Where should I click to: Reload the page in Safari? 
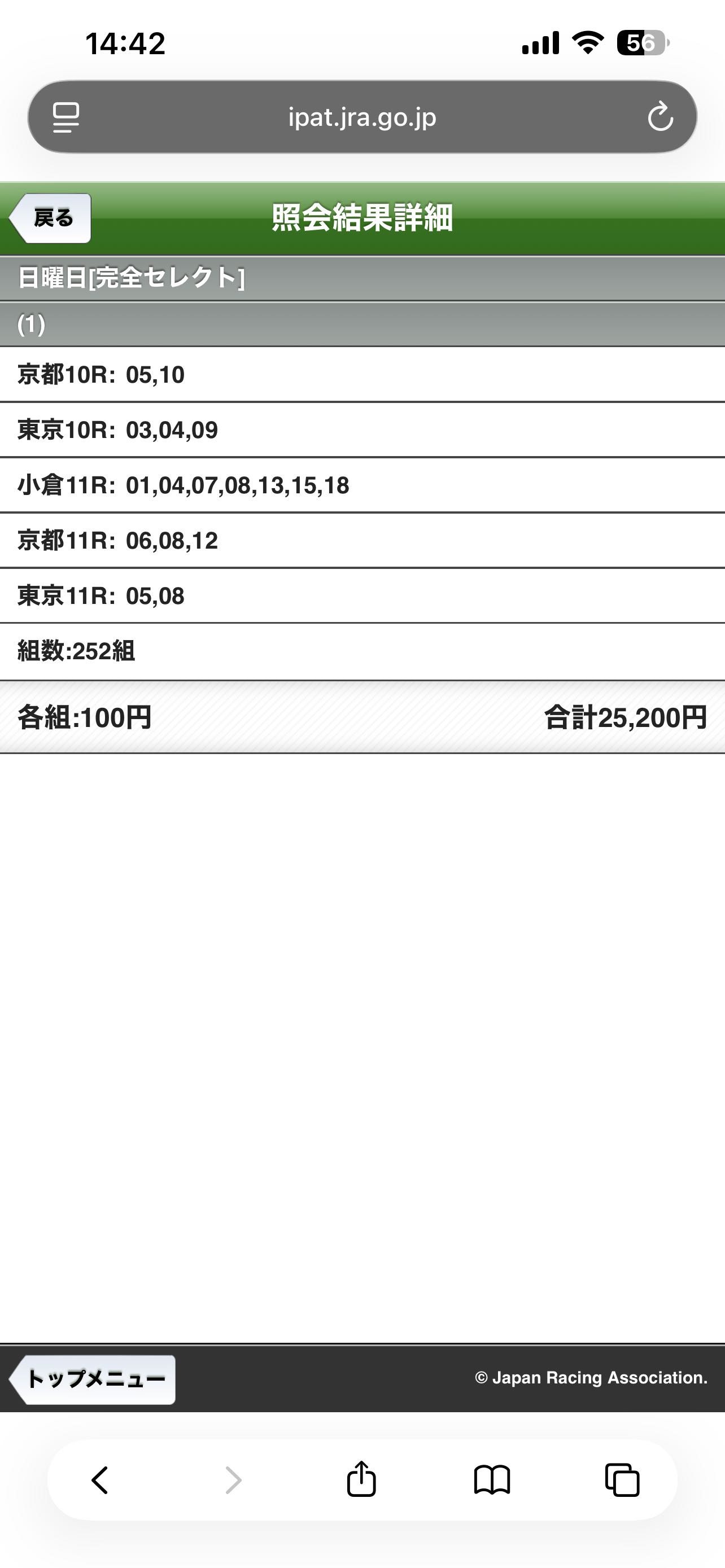pos(660,117)
